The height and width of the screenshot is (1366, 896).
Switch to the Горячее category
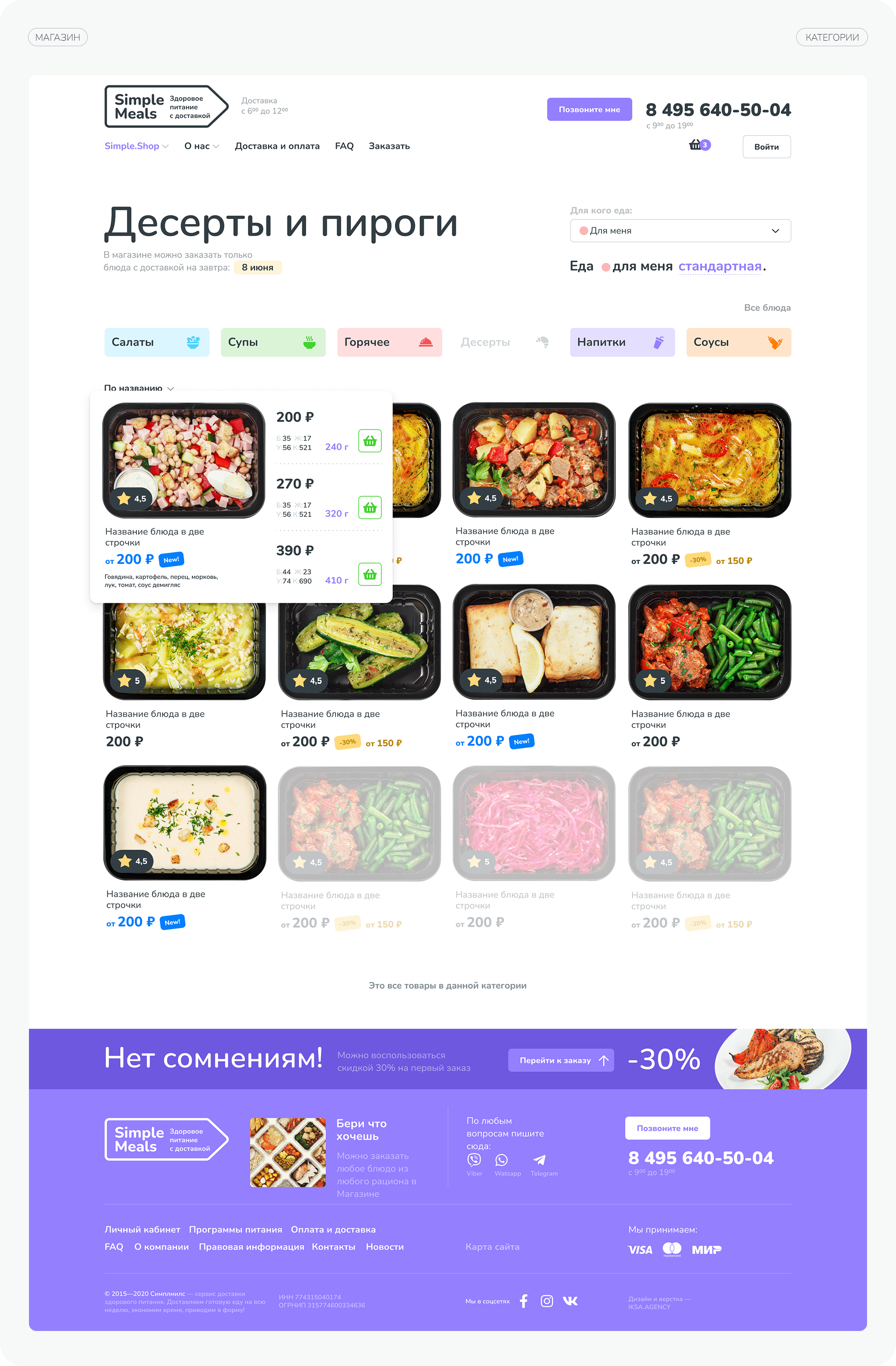click(390, 342)
